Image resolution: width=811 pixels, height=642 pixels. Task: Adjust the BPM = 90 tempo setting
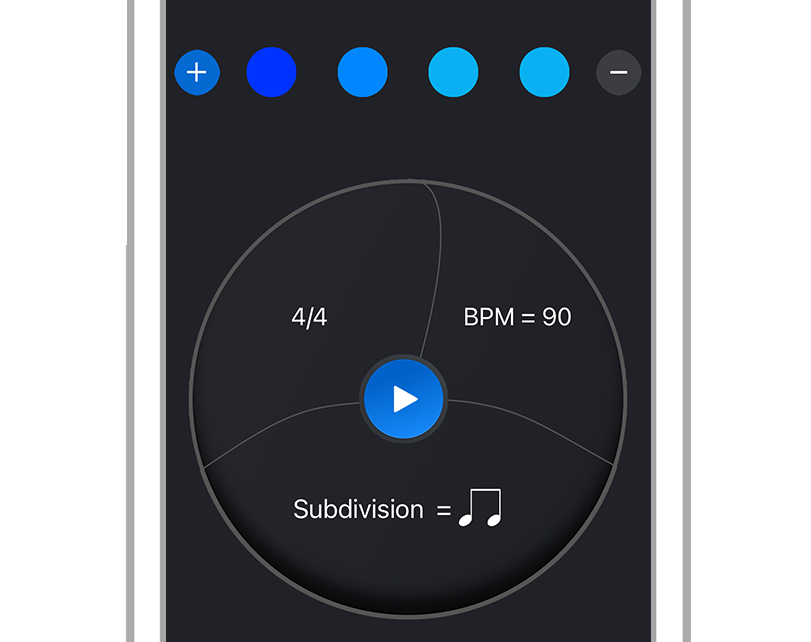(517, 318)
